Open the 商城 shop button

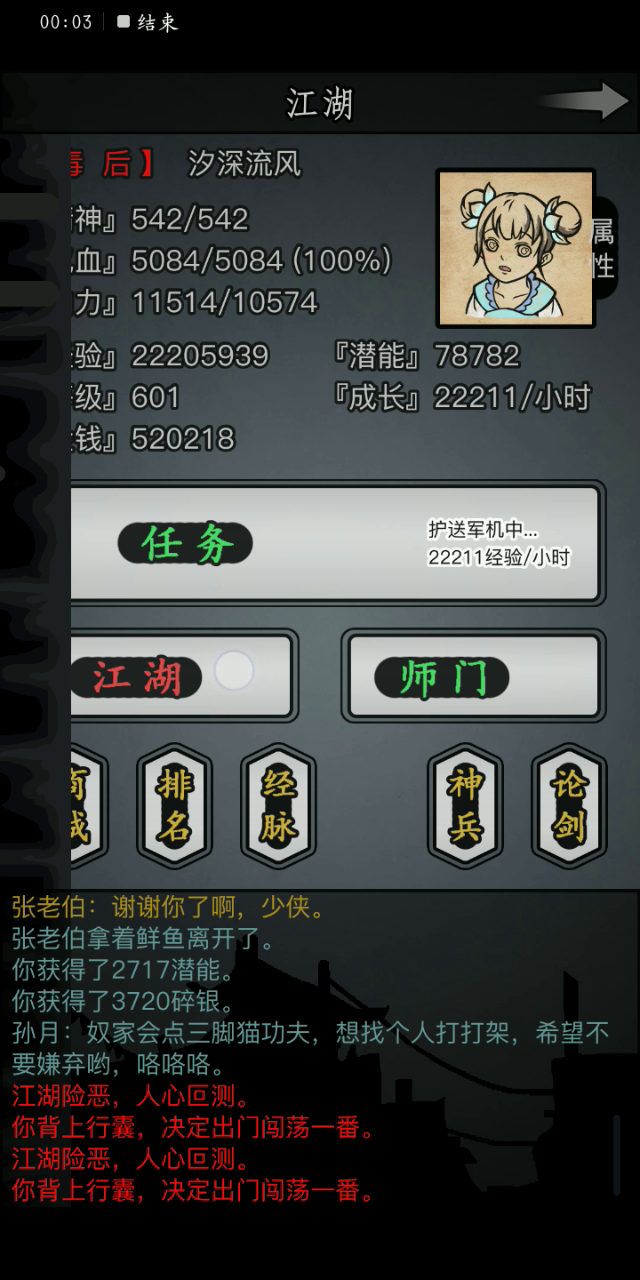(85, 806)
